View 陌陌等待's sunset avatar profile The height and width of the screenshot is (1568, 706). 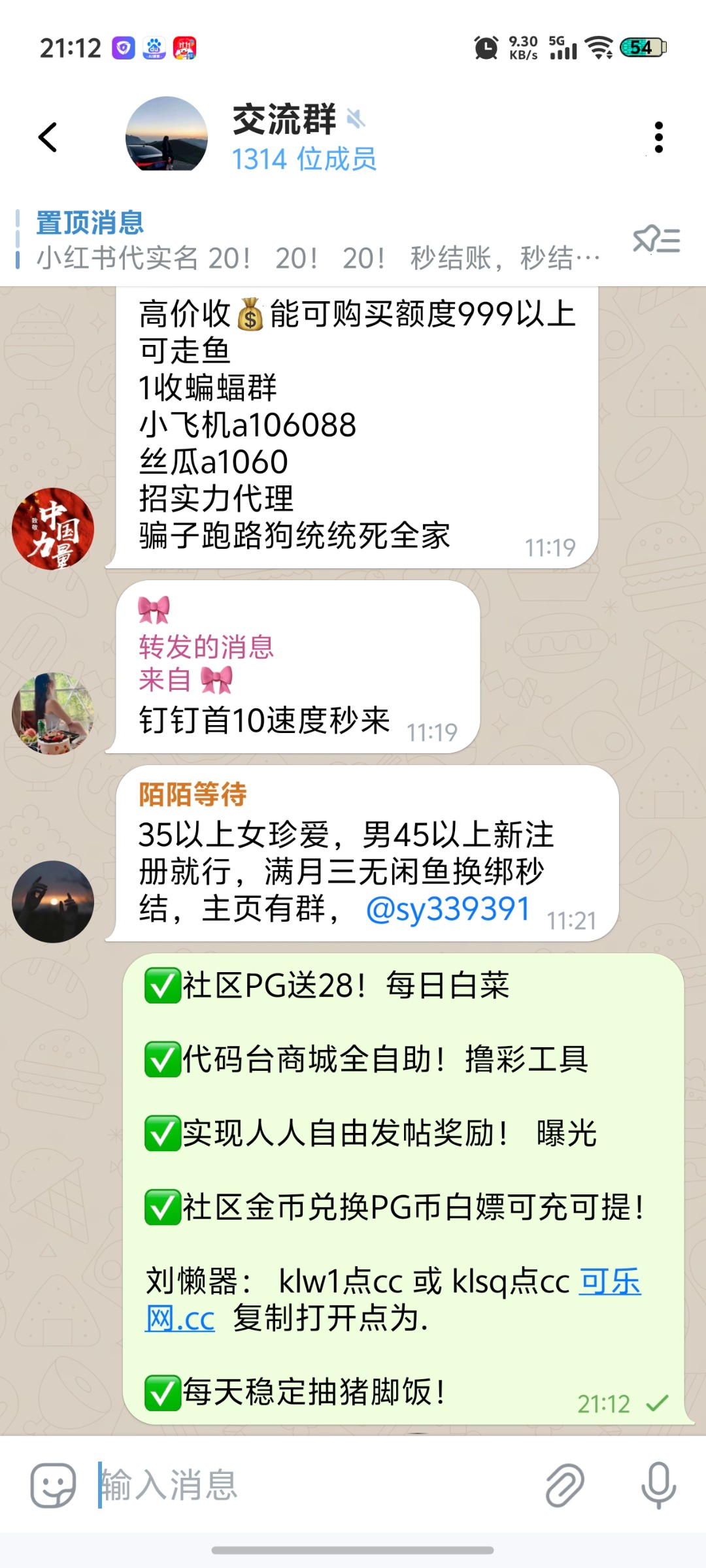53,902
